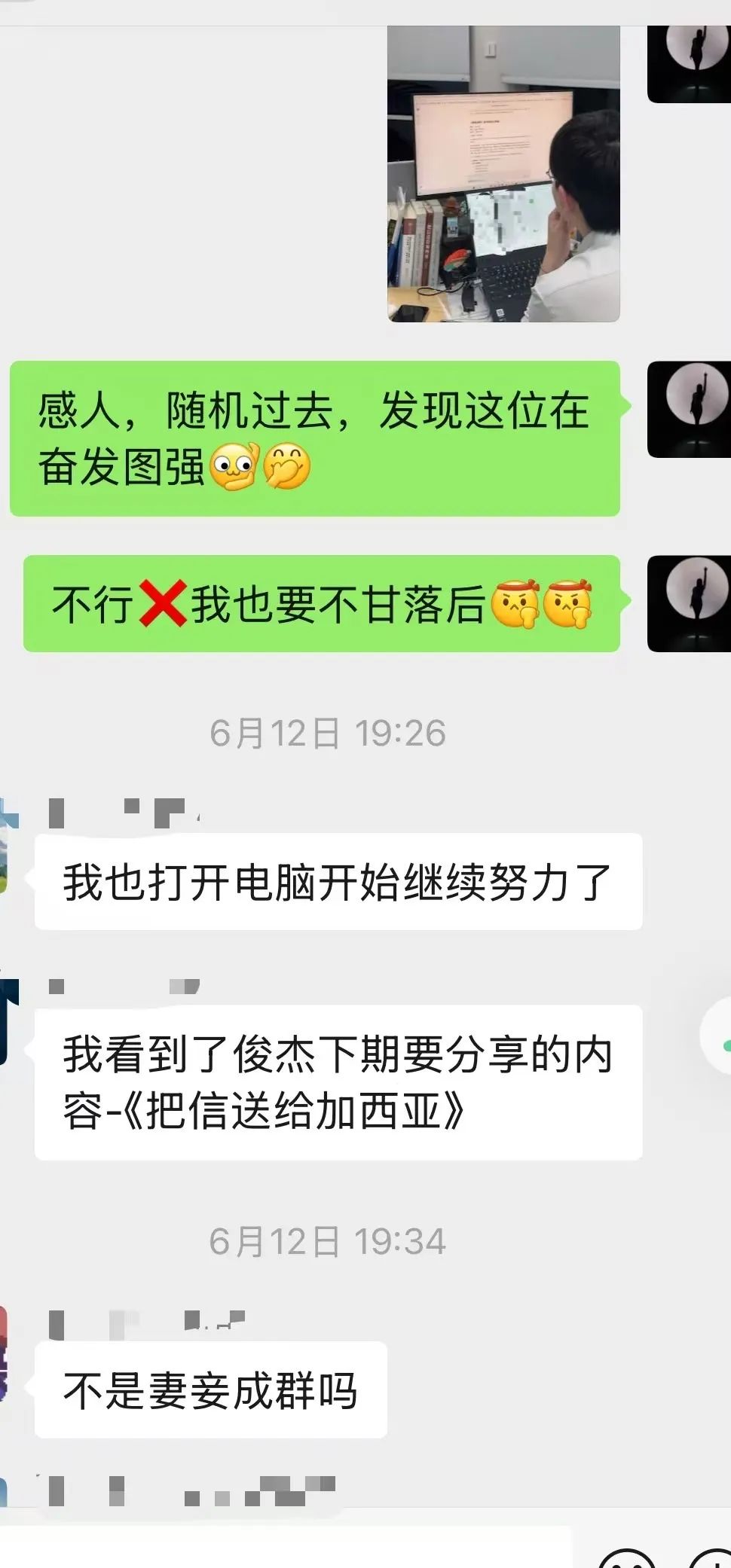The width and height of the screenshot is (731, 1568).
Task: Tap the avatar beside the 感人，随机过去 message
Action: point(690,409)
